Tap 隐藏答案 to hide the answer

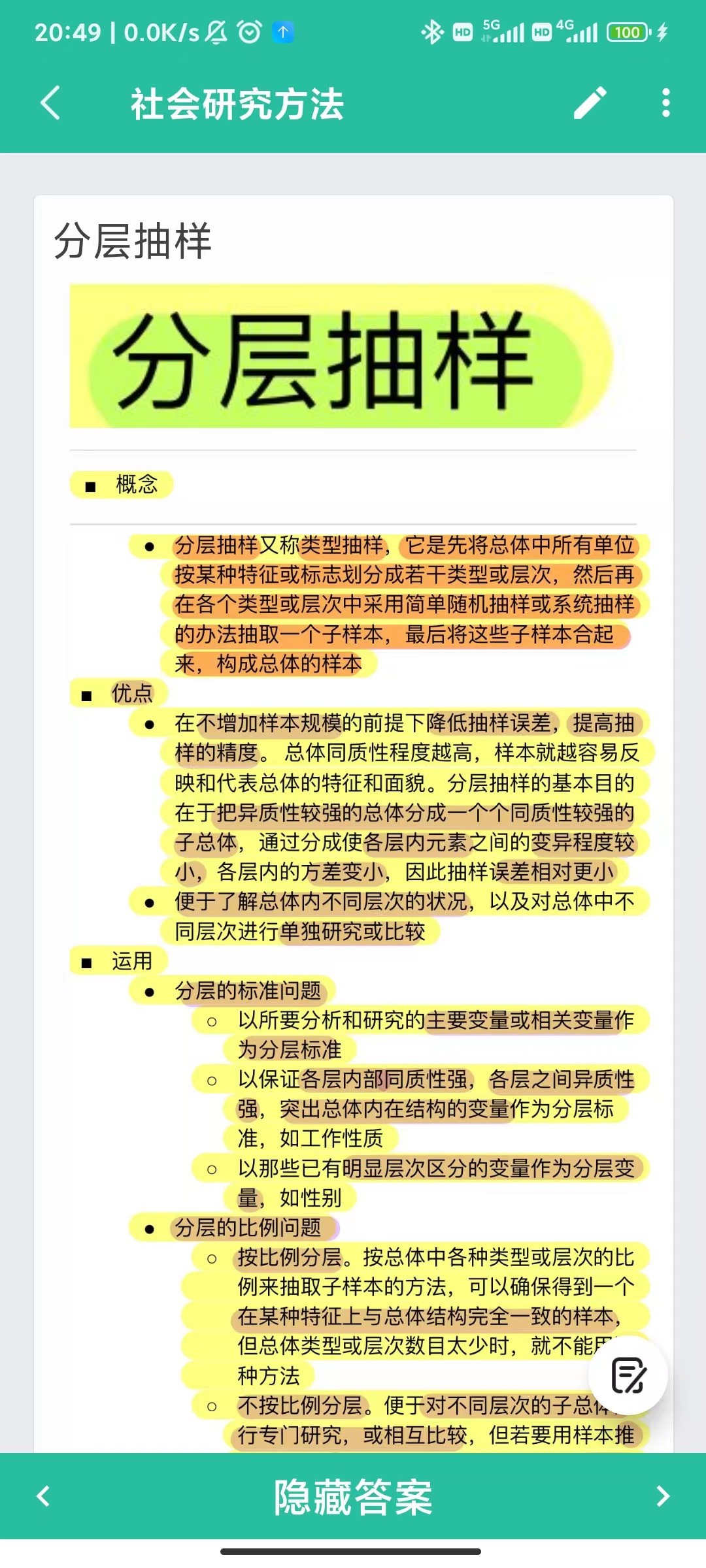[353, 1496]
